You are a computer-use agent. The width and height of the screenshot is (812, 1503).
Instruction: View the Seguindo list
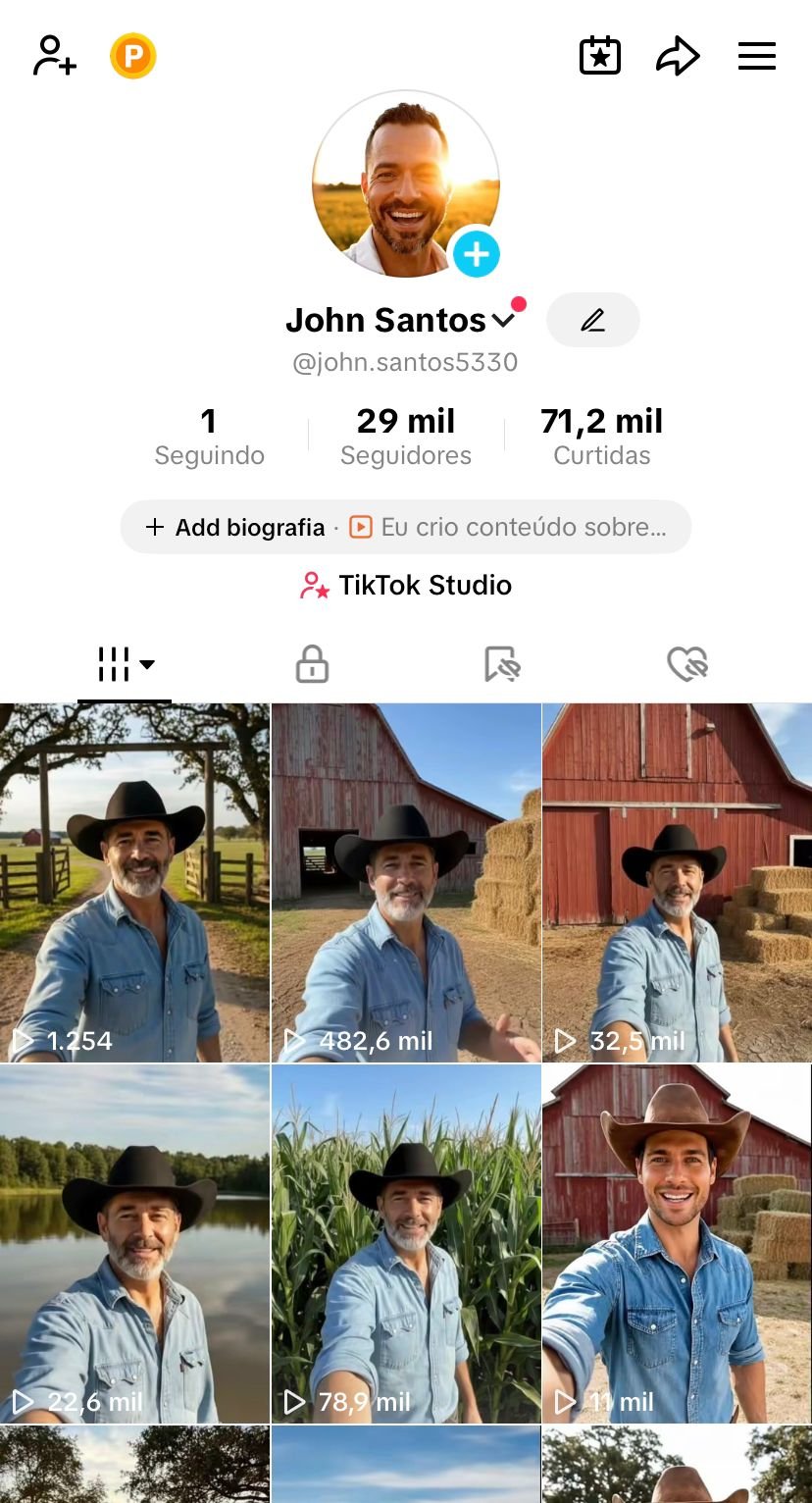pyautogui.click(x=209, y=437)
